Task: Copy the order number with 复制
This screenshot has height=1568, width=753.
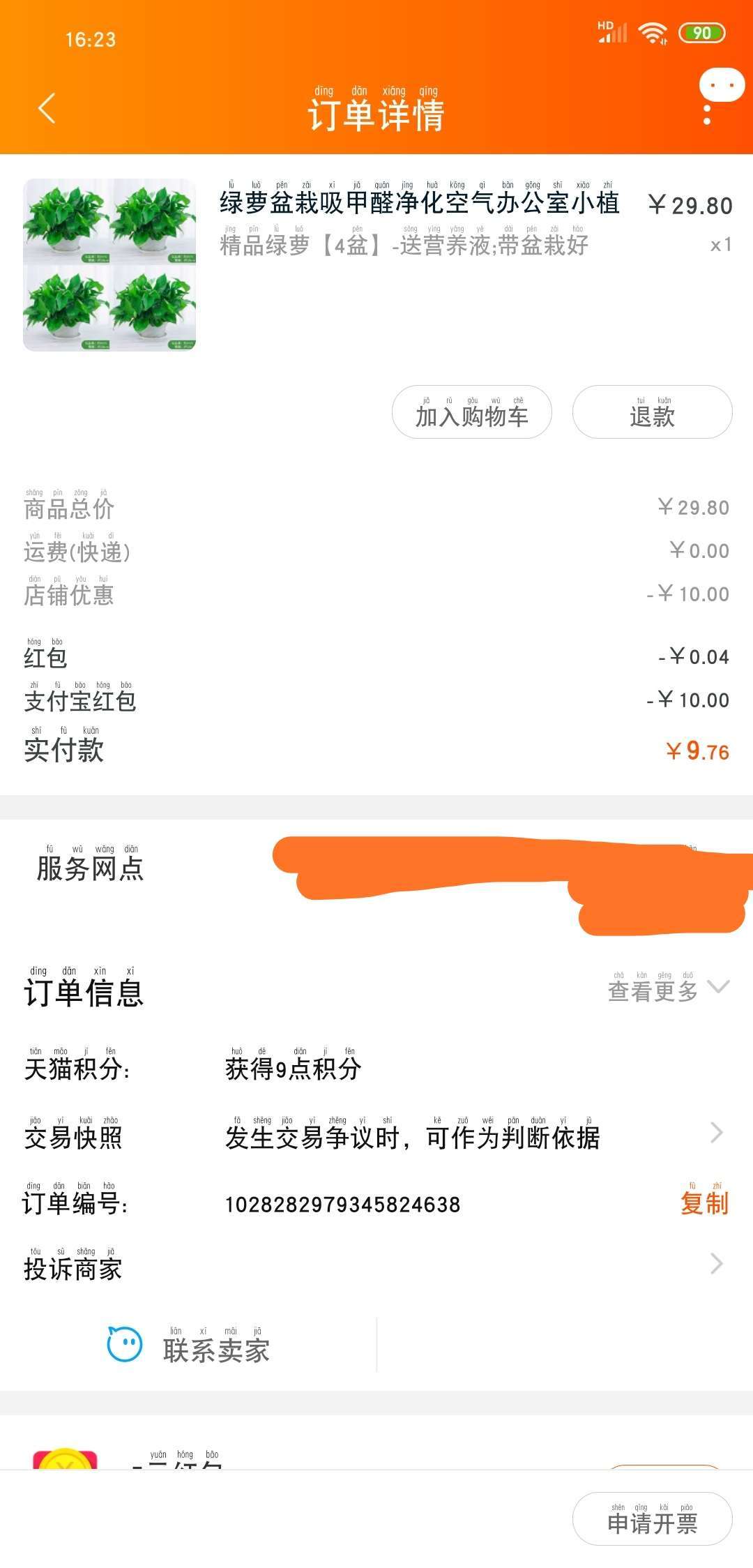Action: [x=704, y=1198]
